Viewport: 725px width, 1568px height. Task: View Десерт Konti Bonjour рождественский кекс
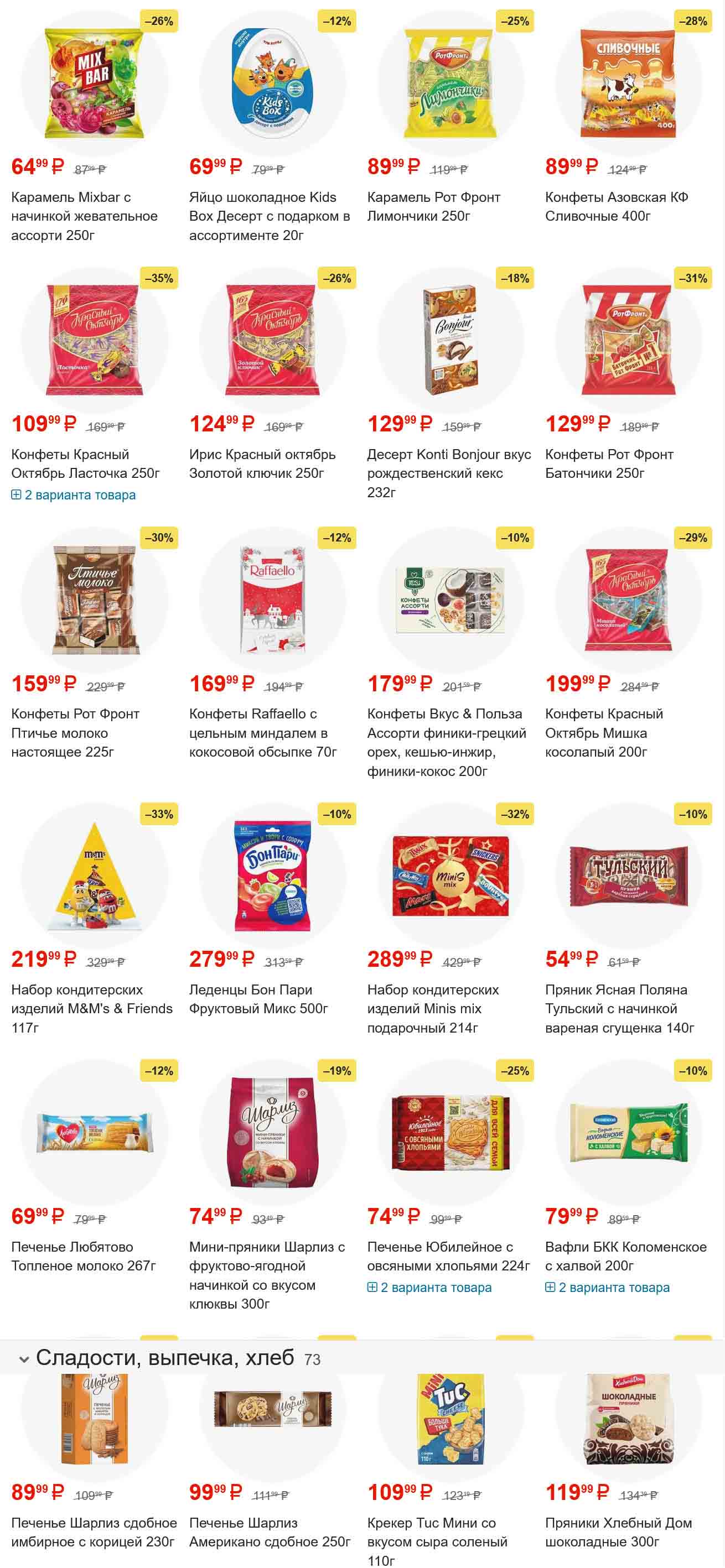[x=448, y=473]
